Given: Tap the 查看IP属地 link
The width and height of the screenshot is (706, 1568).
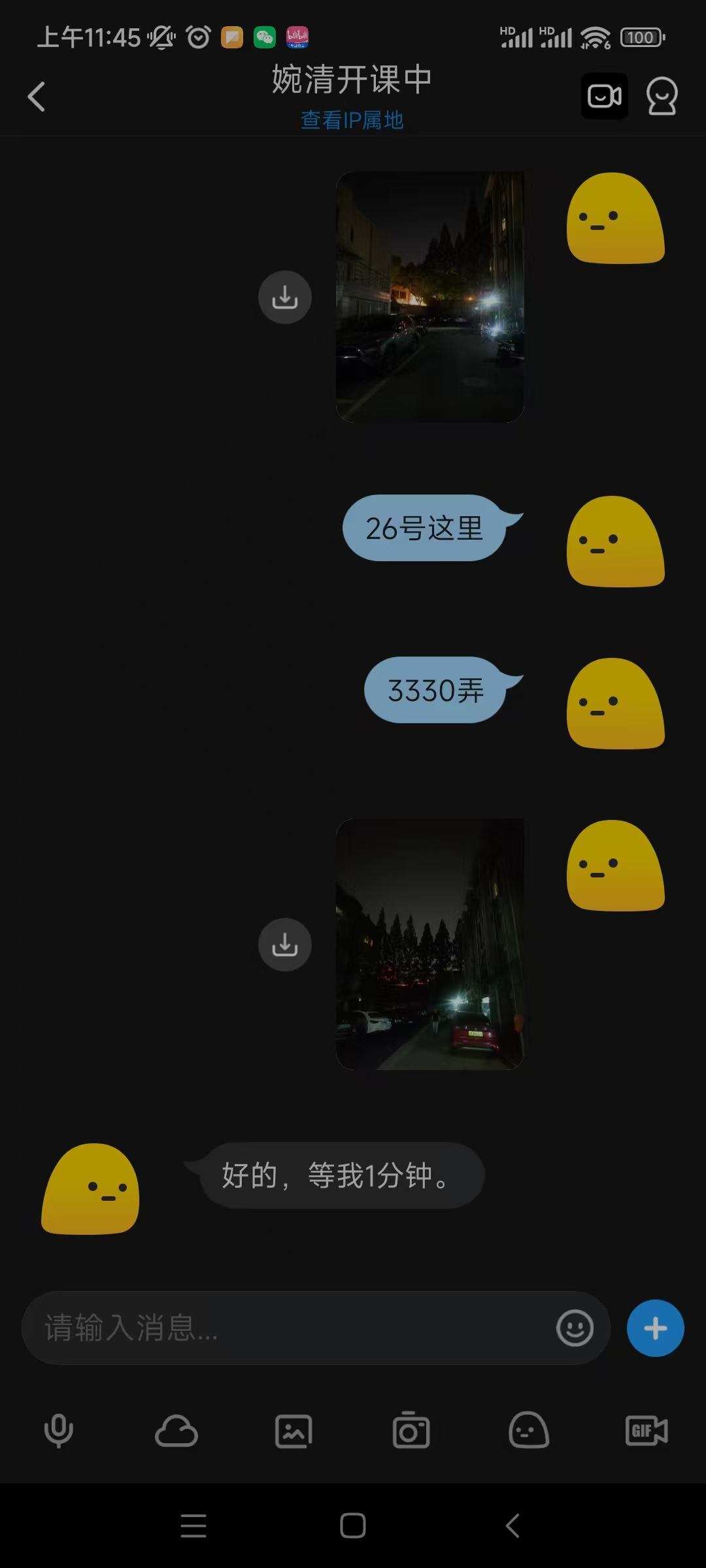Looking at the screenshot, I should tap(352, 120).
